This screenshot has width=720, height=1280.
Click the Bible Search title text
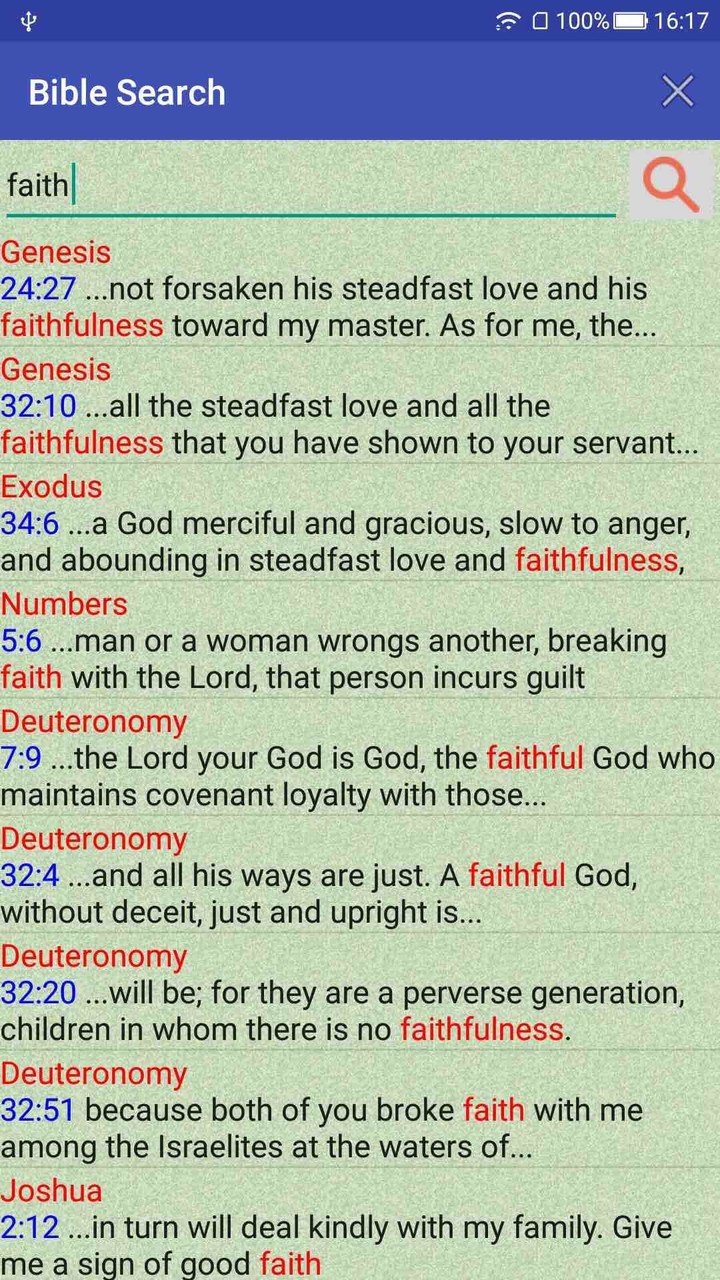[126, 91]
